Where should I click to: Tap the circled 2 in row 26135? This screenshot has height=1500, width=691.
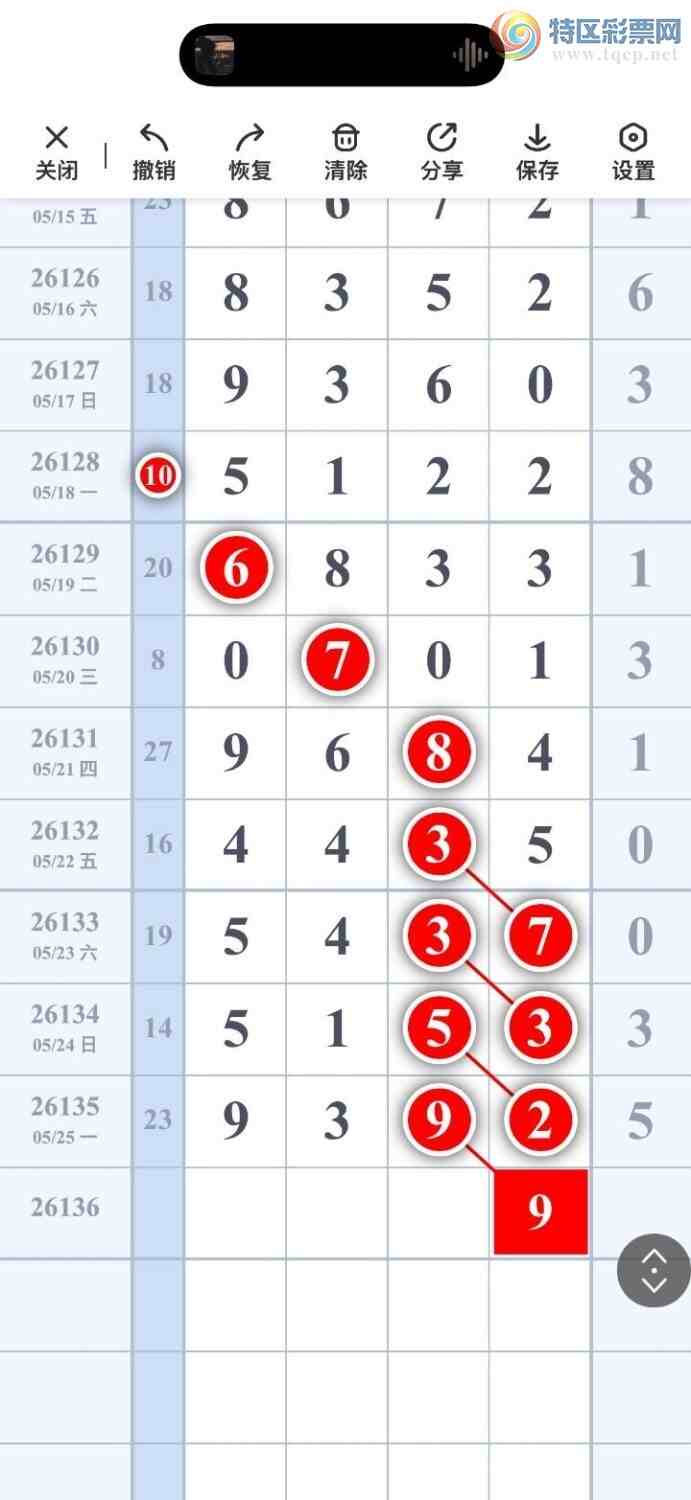click(540, 1120)
